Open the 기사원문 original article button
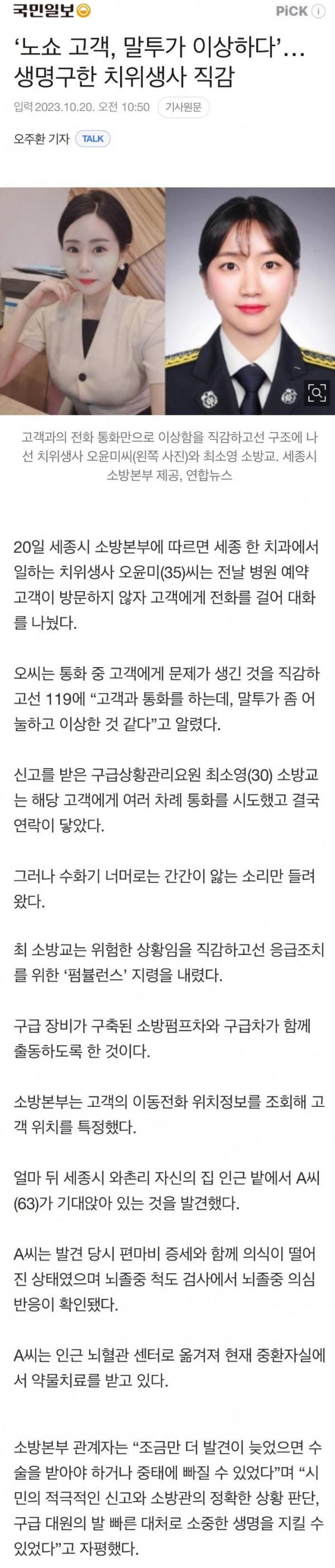The width and height of the screenshot is (335, 1568). pos(183,108)
